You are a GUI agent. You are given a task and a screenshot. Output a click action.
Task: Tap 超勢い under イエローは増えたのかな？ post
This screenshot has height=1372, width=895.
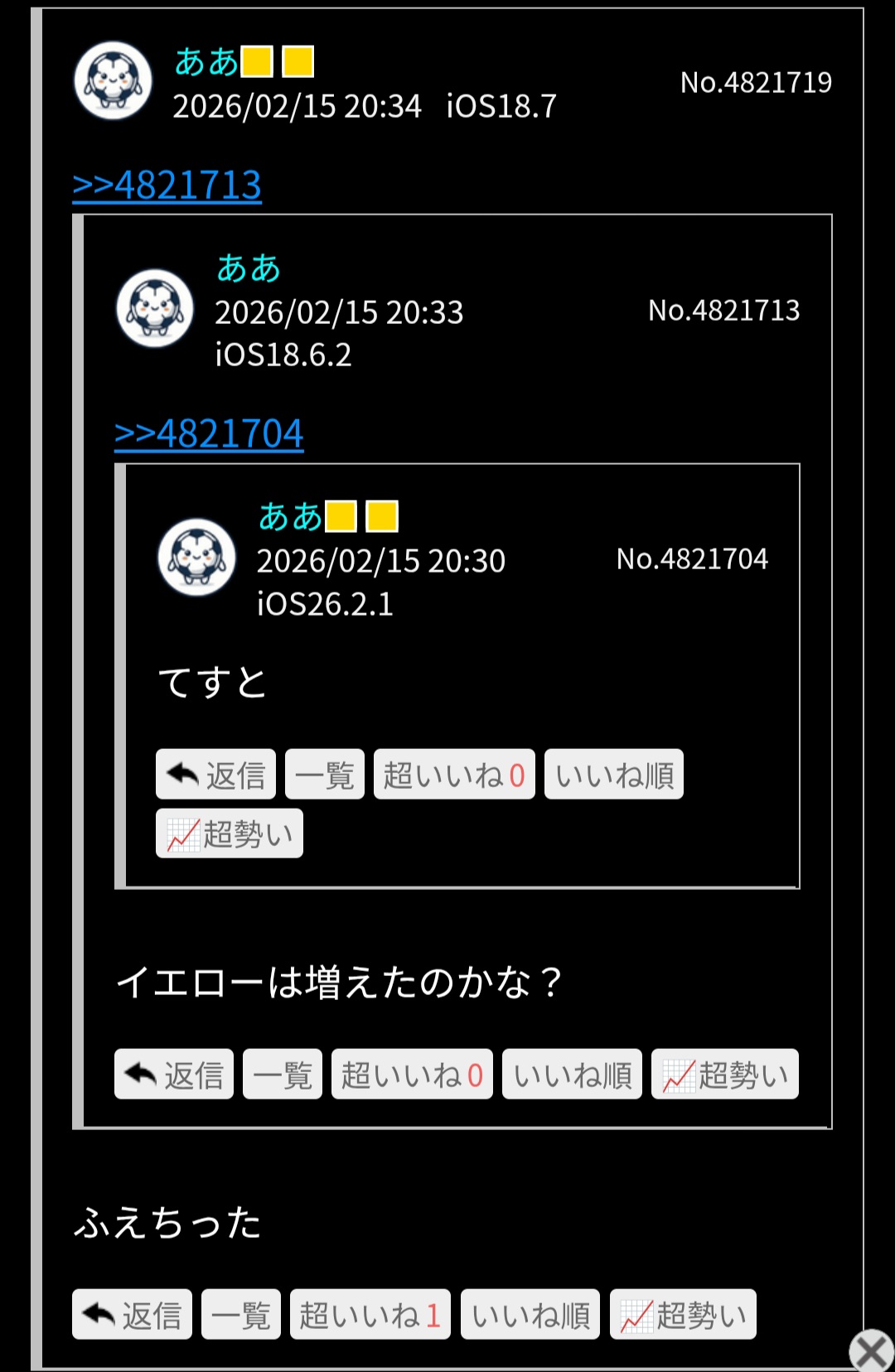[x=725, y=1075]
